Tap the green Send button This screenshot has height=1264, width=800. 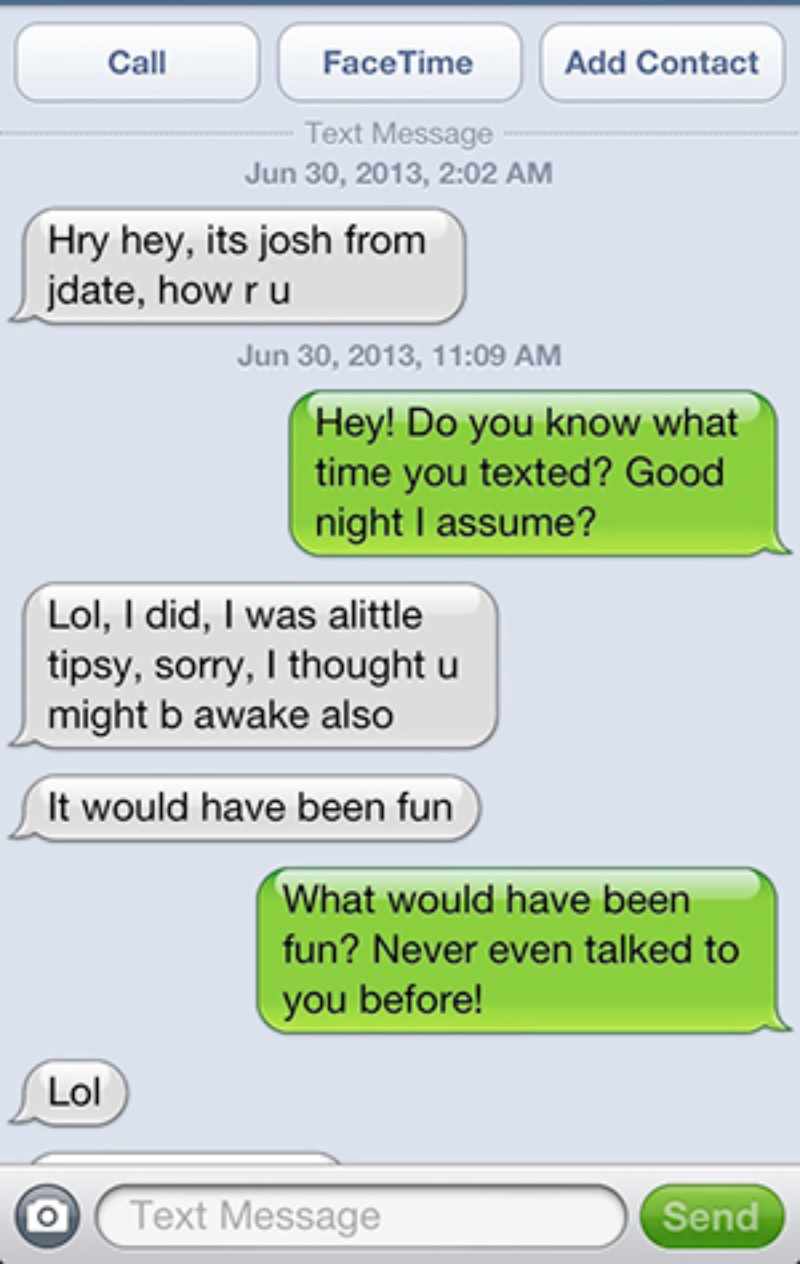point(711,1216)
